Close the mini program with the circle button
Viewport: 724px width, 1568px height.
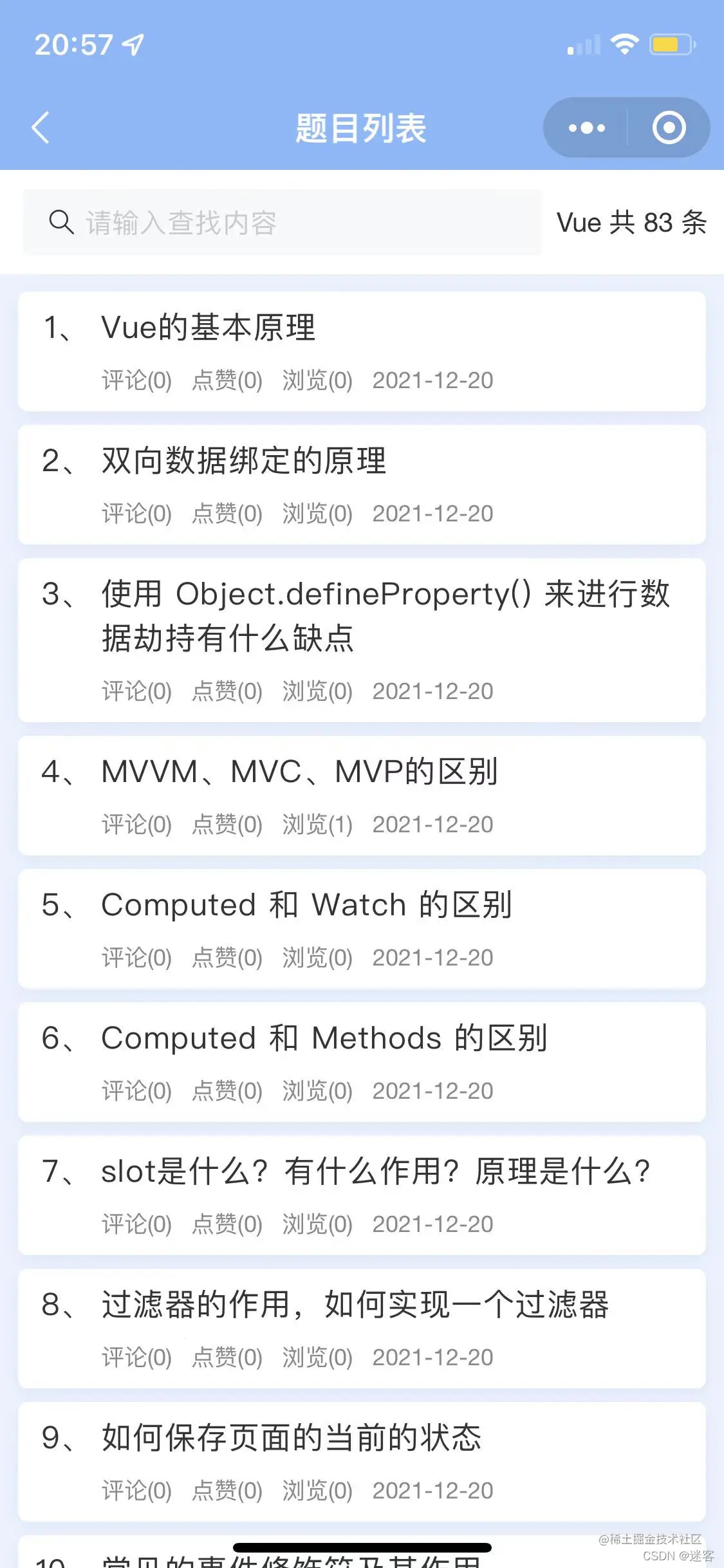669,127
